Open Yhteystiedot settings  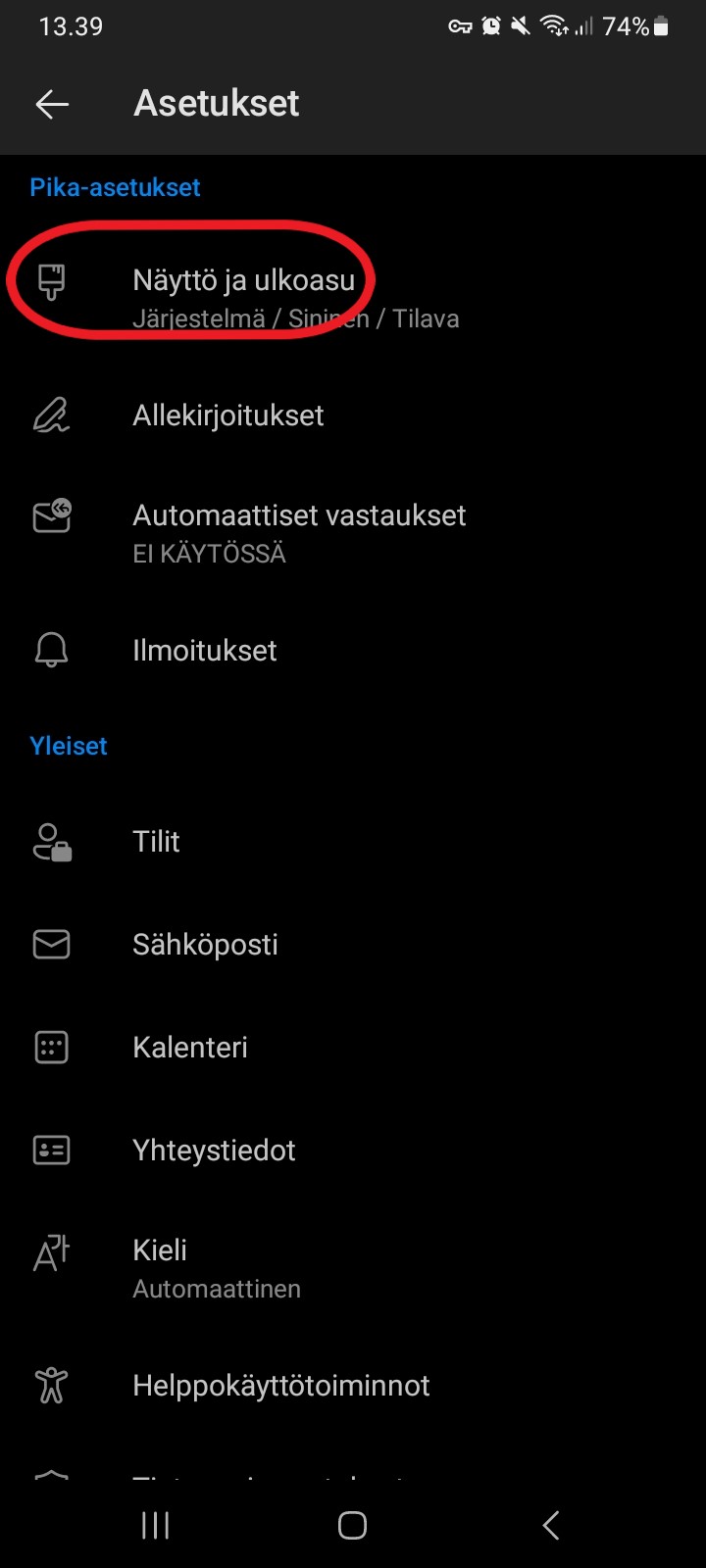pyautogui.click(x=353, y=1151)
